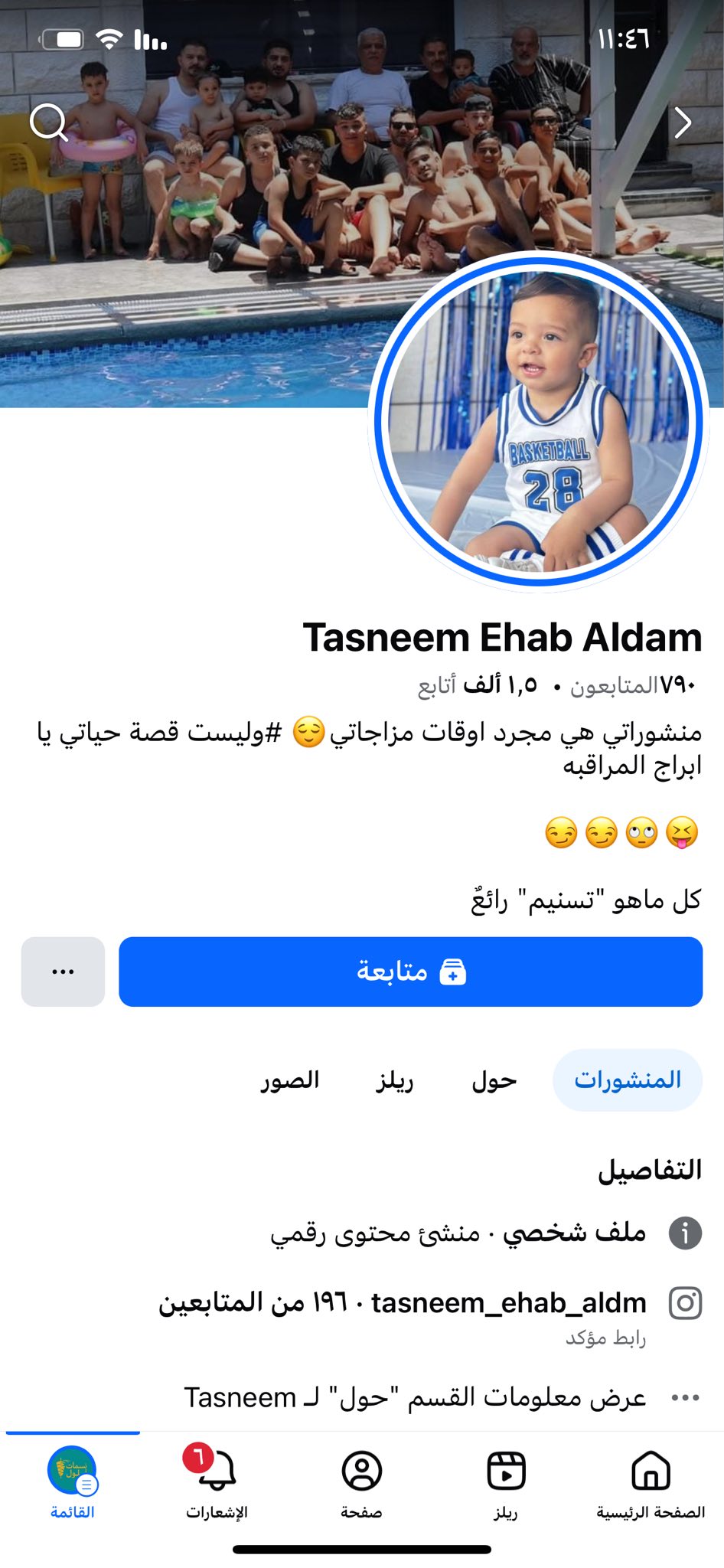
Task: View Tasneem's About section info
Action: point(415,1397)
